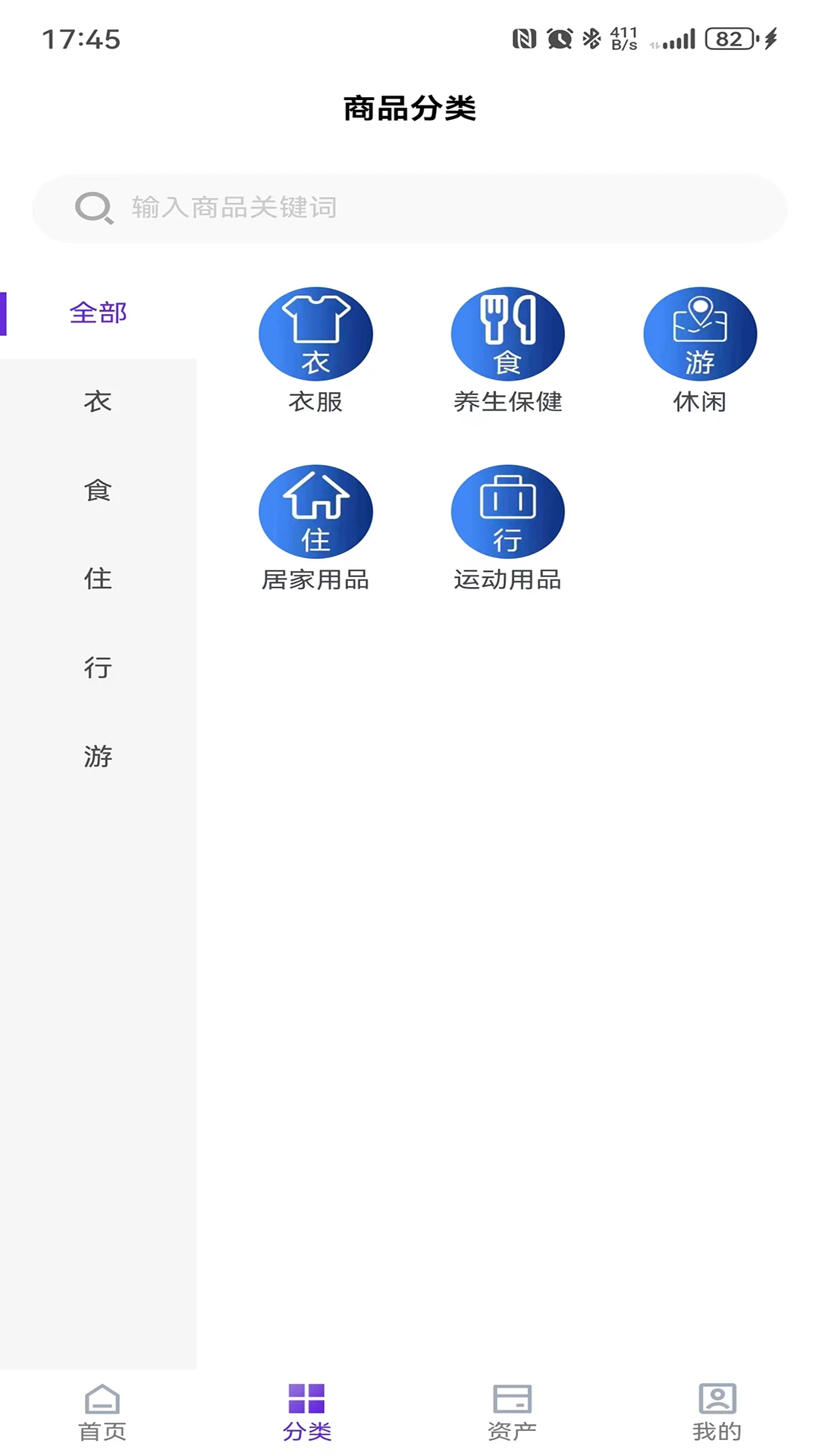Open the 运动用品 suitcase icon
The image size is (819, 1456).
[x=508, y=512]
